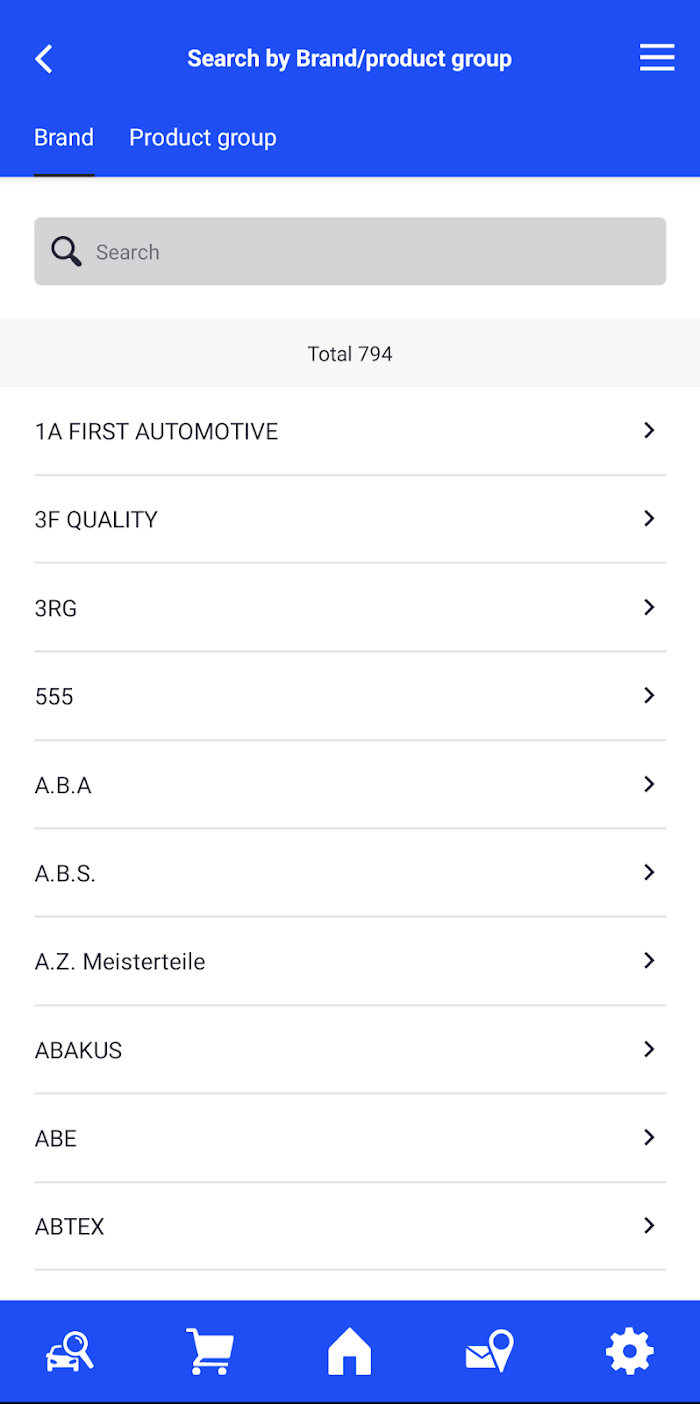Image resolution: width=700 pixels, height=1404 pixels.
Task: Select the Brand tab
Action: tap(64, 138)
